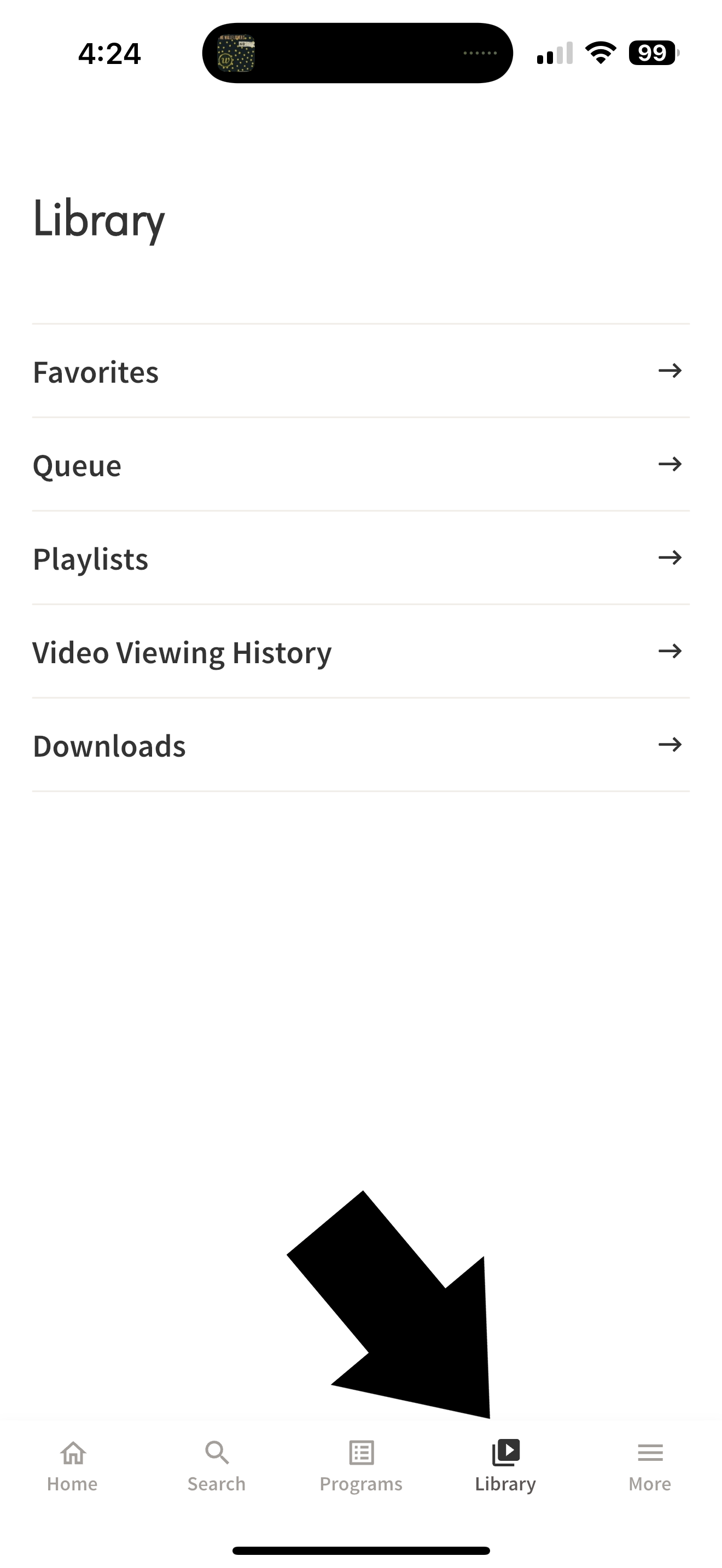Switch to the Search tab
The image size is (722, 1568).
pos(217,1466)
